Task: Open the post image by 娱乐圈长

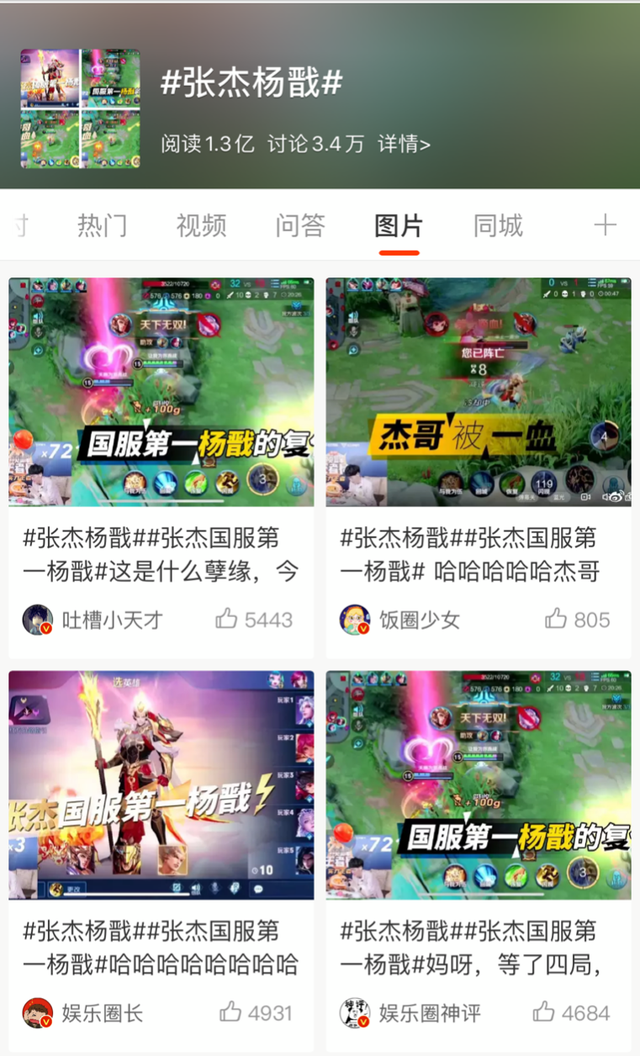Action: pyautogui.click(x=161, y=785)
